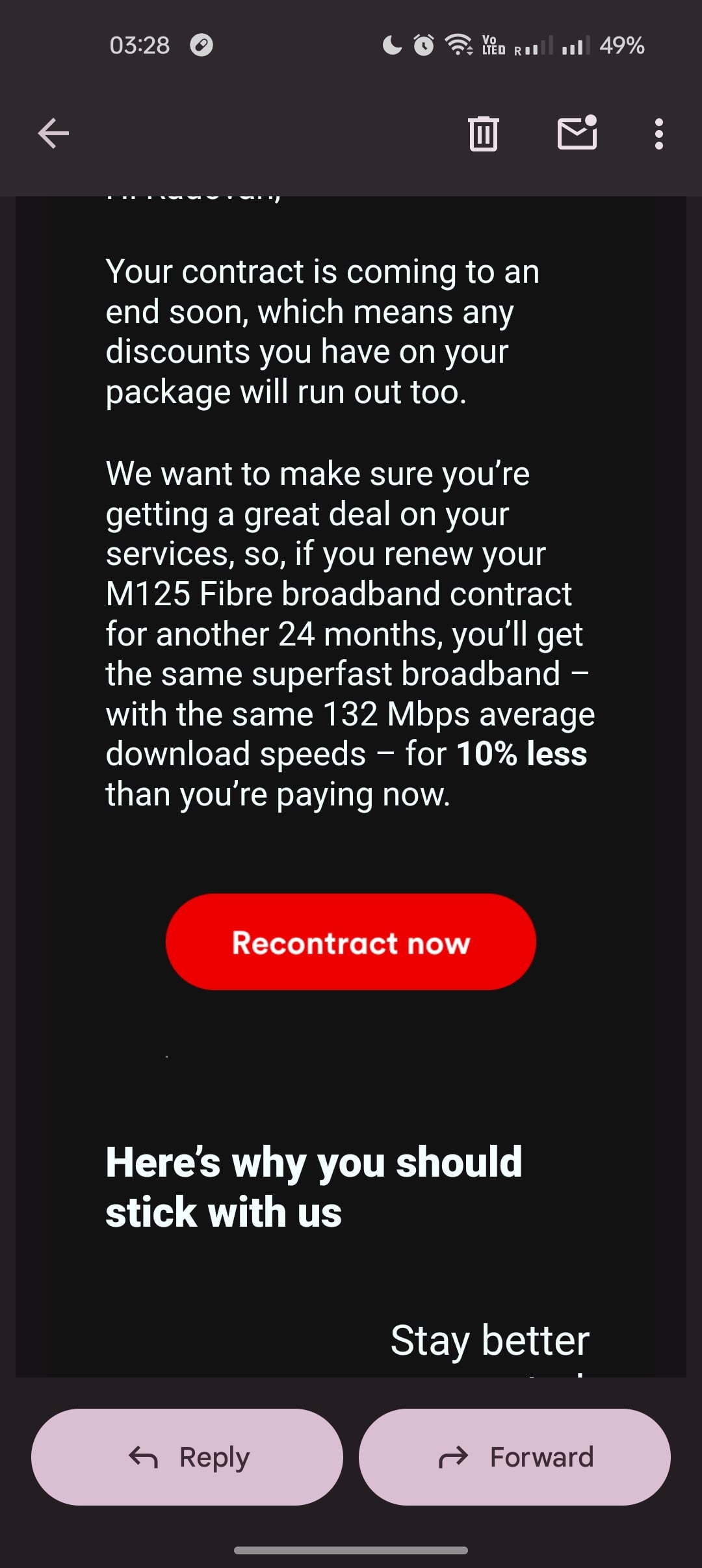The height and width of the screenshot is (1568, 702).
Task: Forward this email
Action: tap(515, 1457)
